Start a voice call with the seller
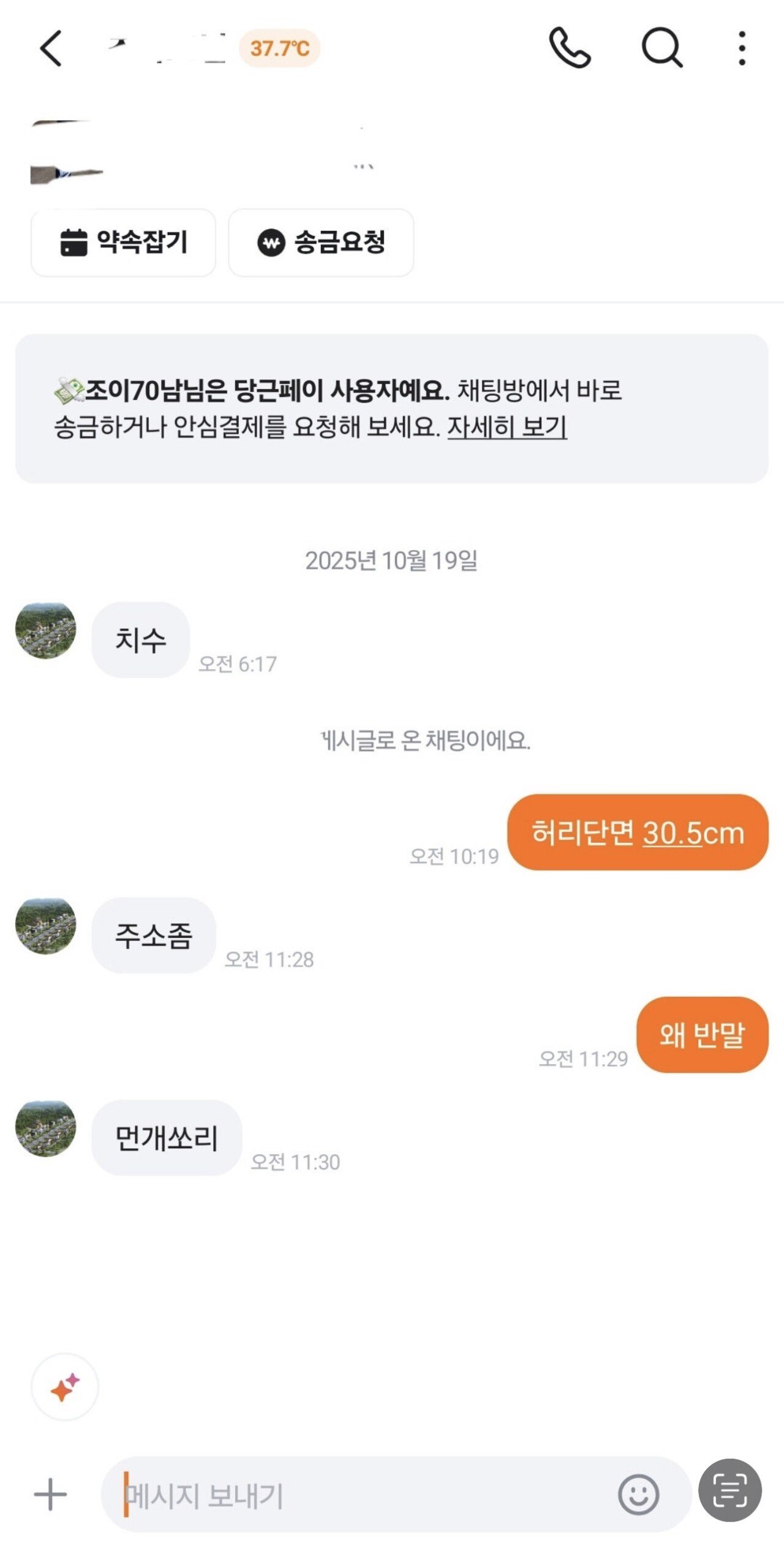Image resolution: width=784 pixels, height=1542 pixels. [x=570, y=48]
